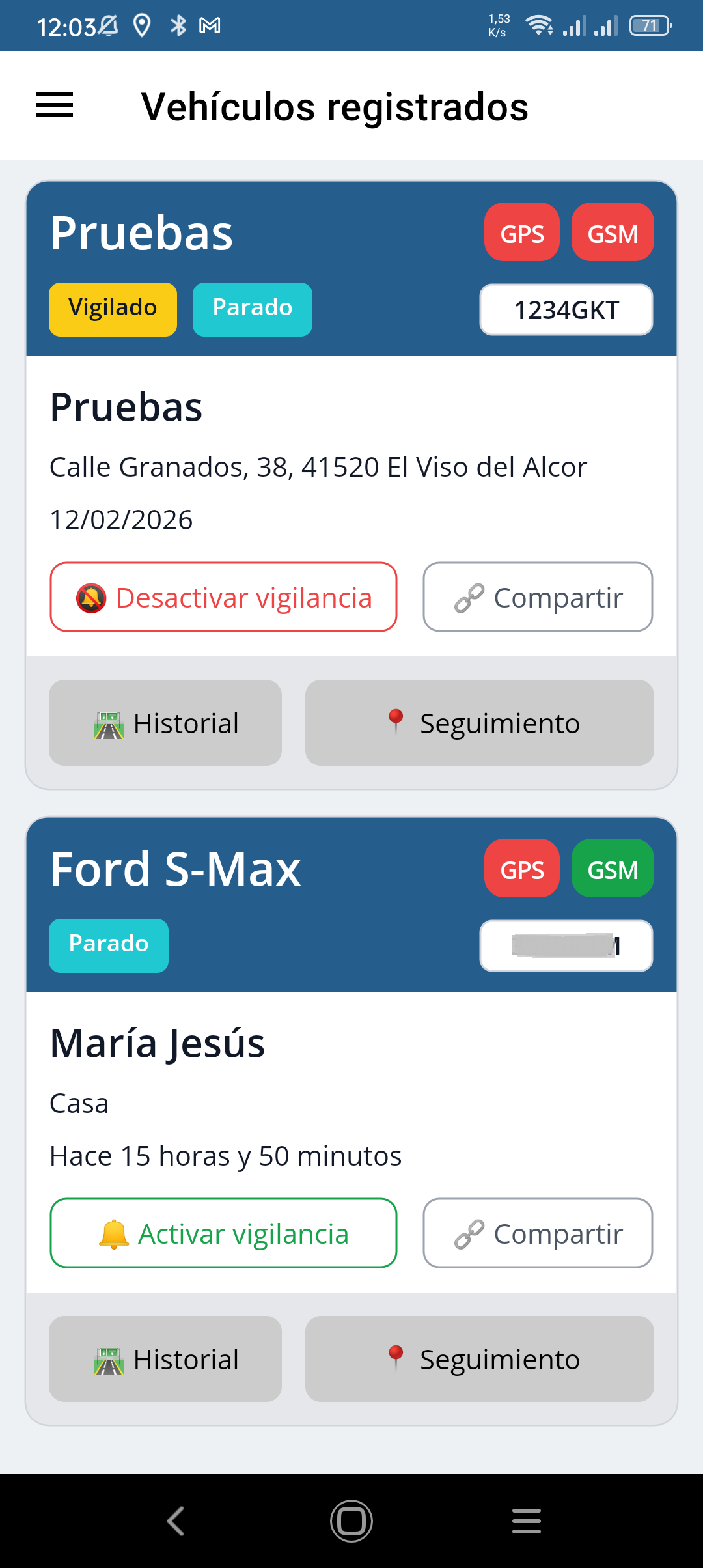This screenshot has width=703, height=1568.
Task: Click the no-bell icon in Desactivar vigilancia
Action: 91,596
